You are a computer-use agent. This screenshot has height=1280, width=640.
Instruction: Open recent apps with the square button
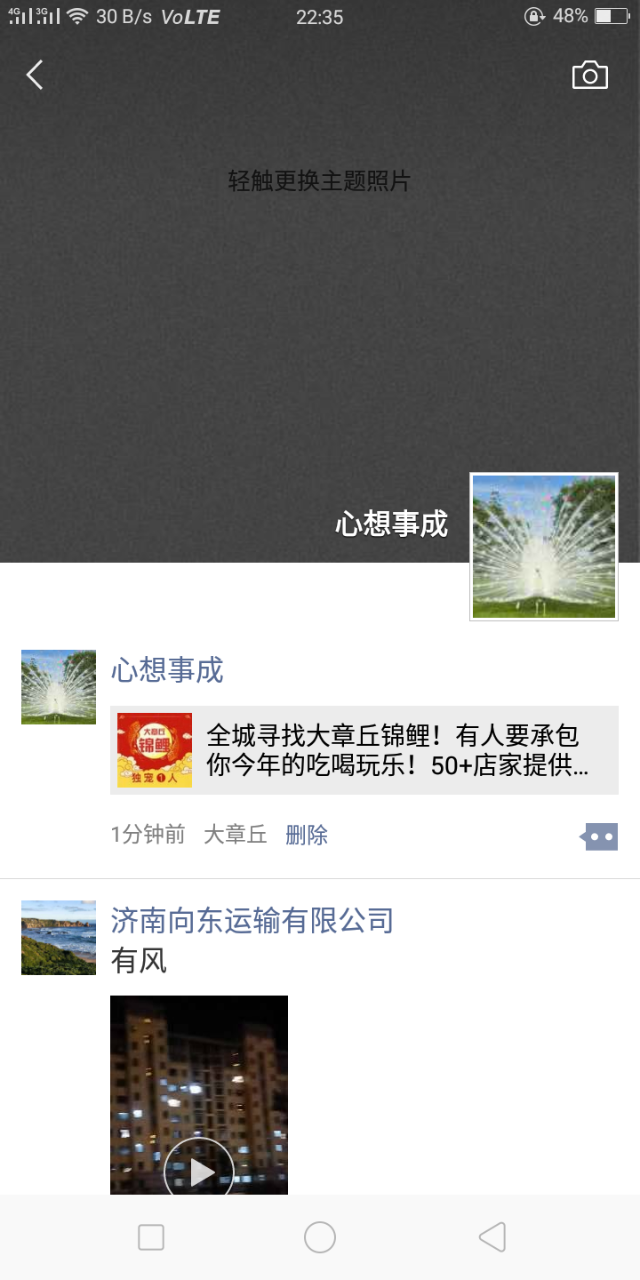[151, 1238]
